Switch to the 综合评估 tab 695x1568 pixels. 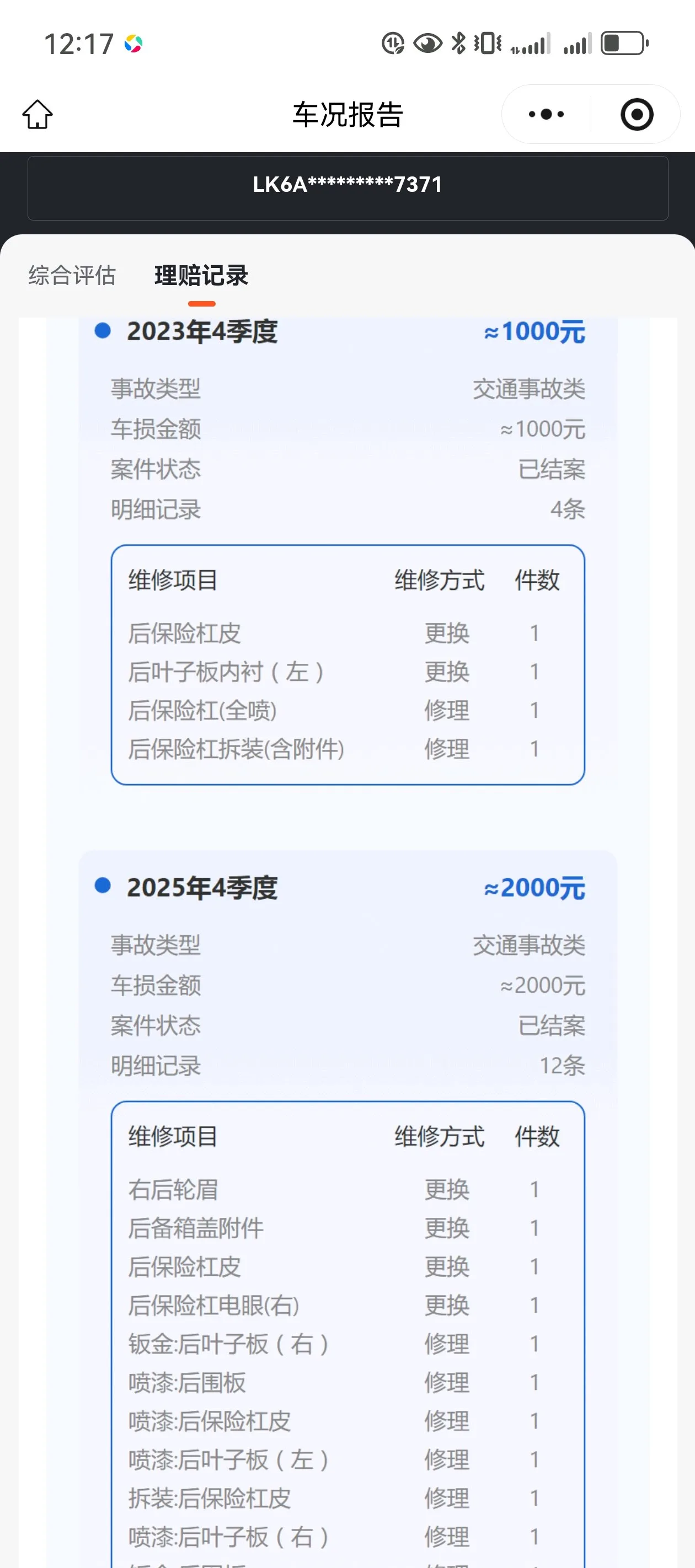click(72, 275)
